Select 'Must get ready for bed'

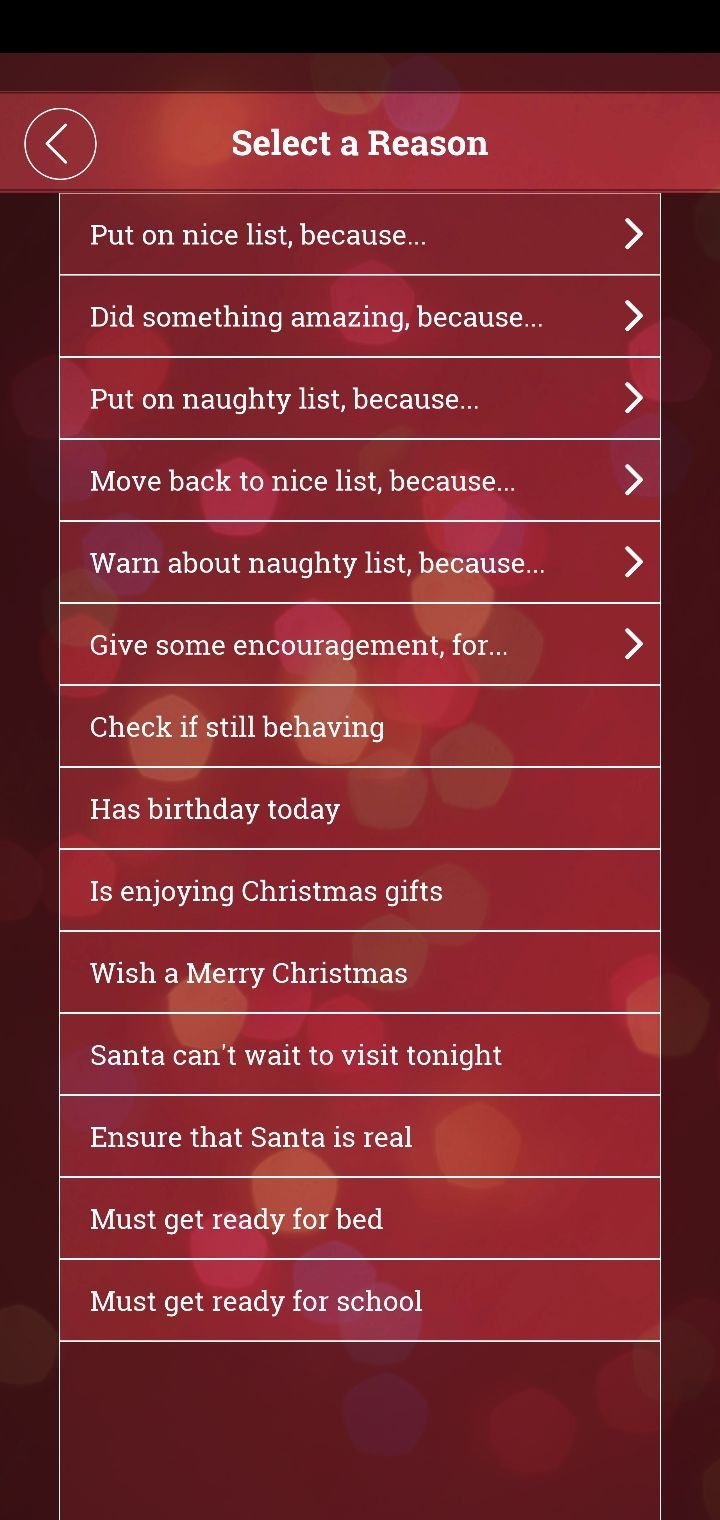360,1219
